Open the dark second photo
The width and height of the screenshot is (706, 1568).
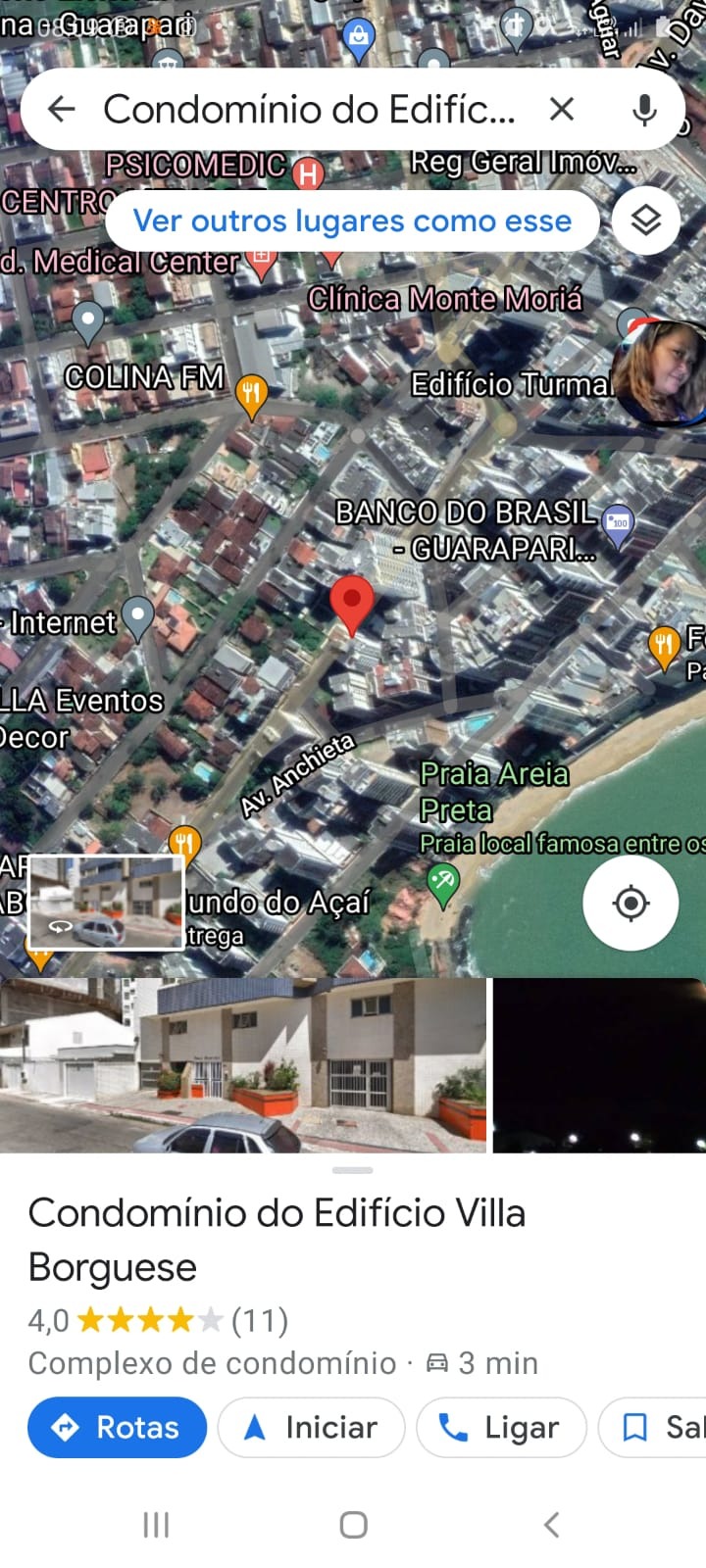pos(599,1065)
